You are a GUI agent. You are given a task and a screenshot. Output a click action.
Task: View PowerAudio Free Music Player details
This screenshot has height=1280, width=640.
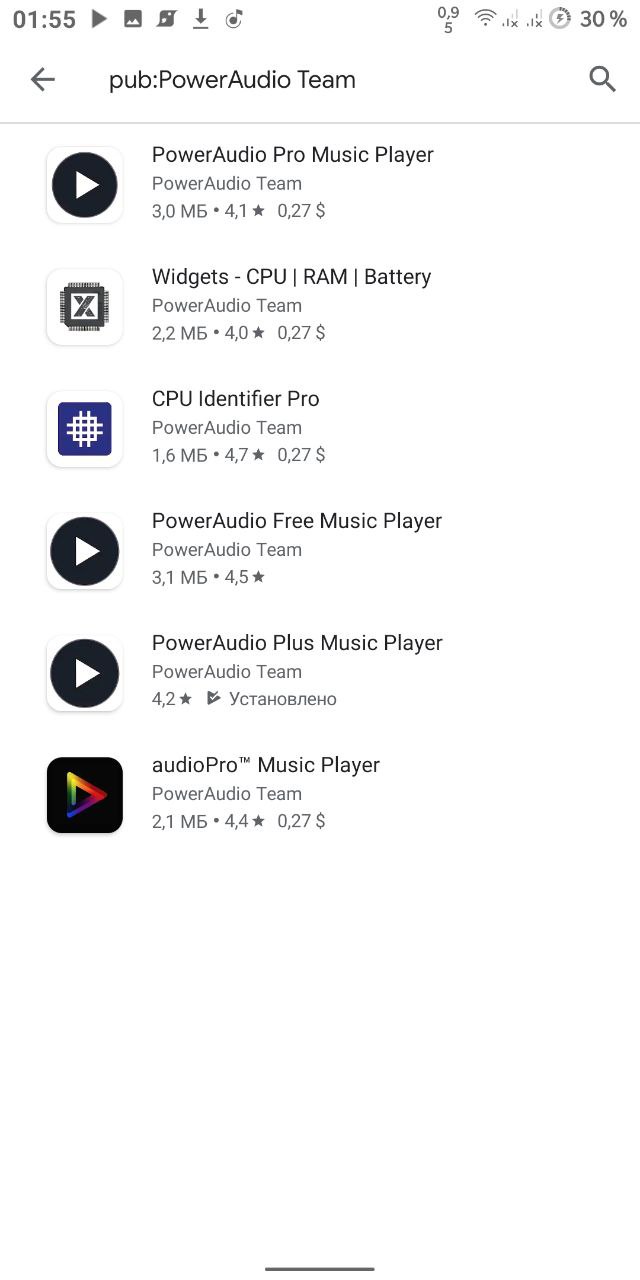point(320,550)
